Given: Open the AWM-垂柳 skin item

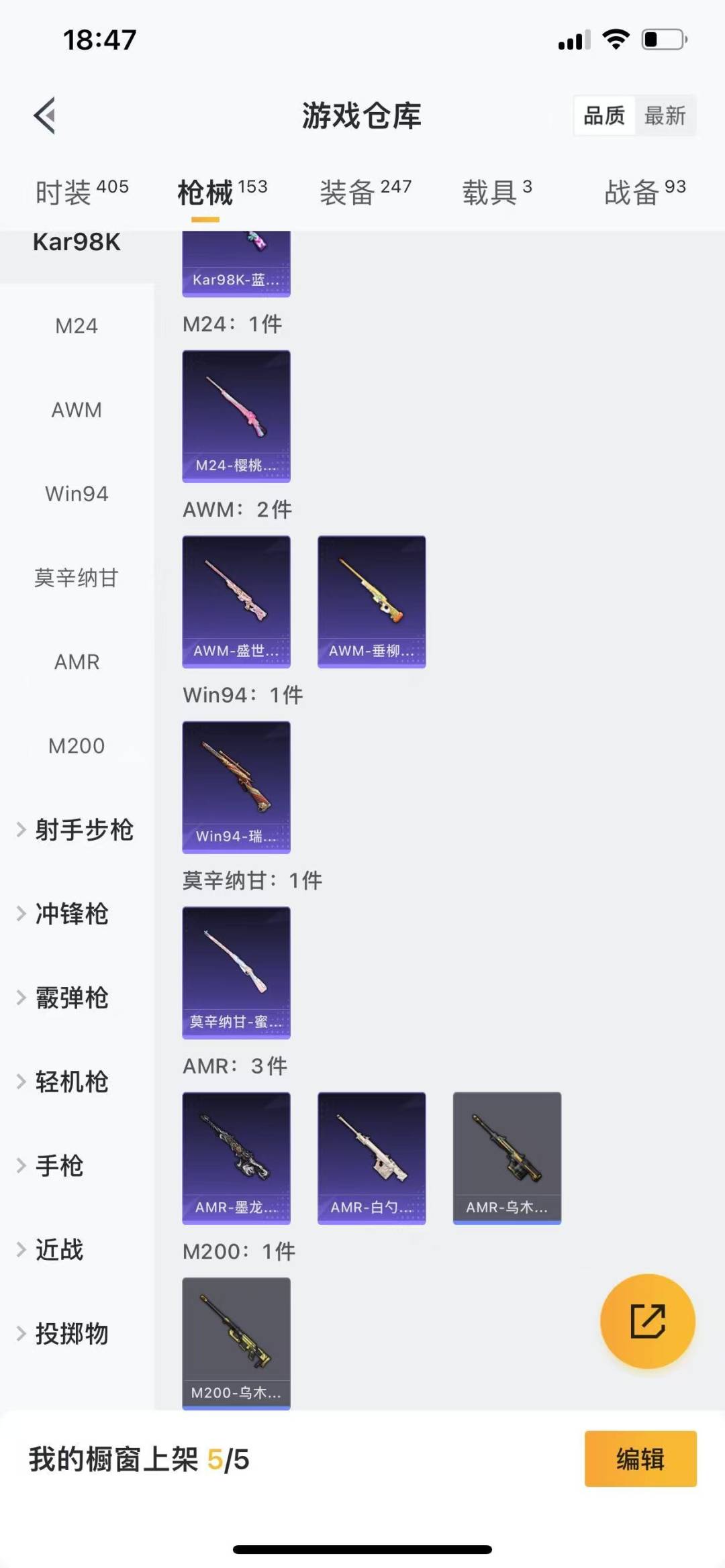Looking at the screenshot, I should click(371, 601).
